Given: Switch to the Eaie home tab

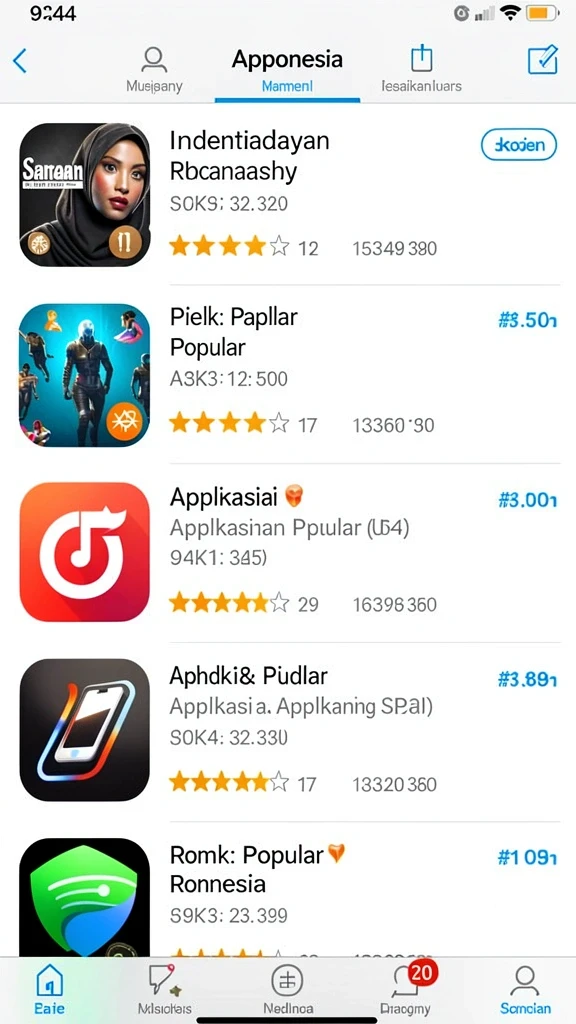Looking at the screenshot, I should click(x=50, y=989).
